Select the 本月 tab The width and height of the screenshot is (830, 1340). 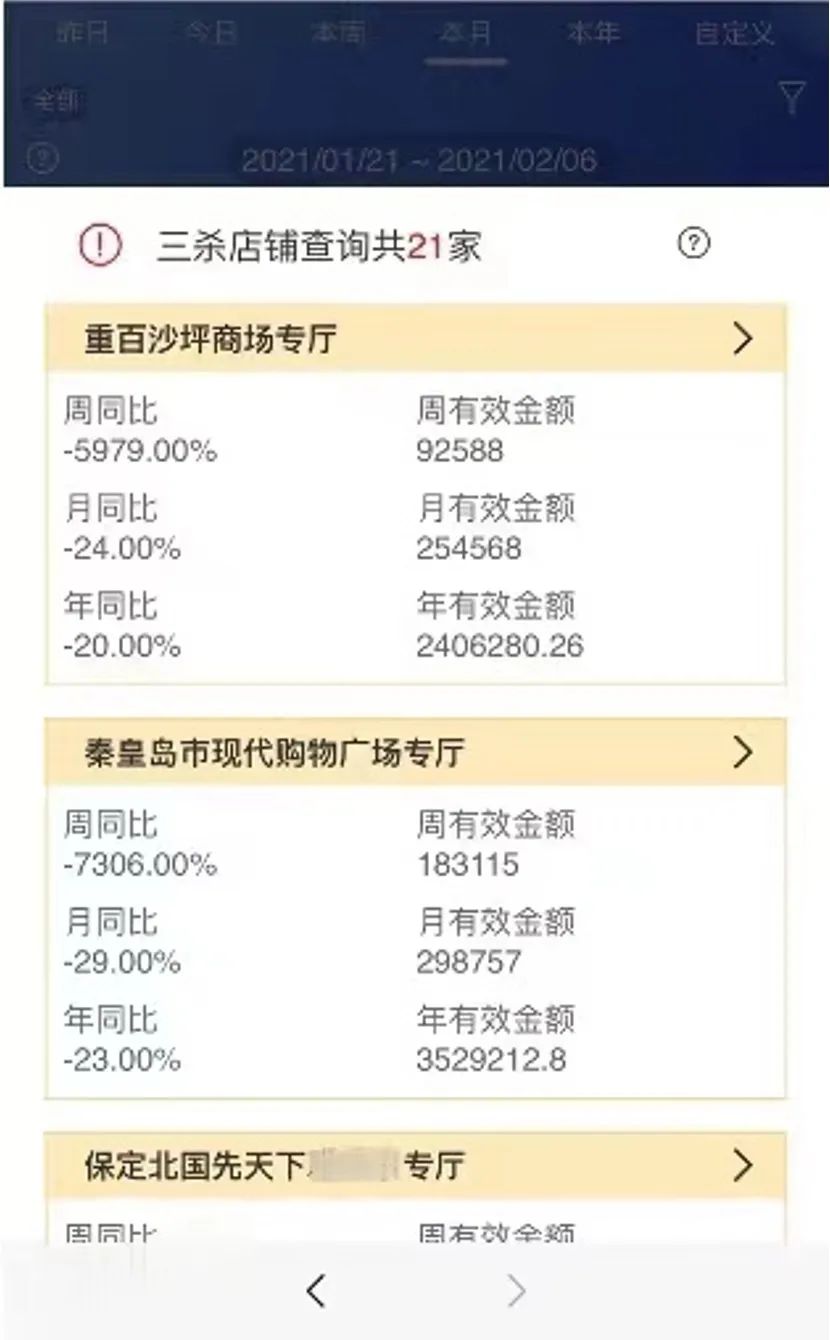coord(465,33)
